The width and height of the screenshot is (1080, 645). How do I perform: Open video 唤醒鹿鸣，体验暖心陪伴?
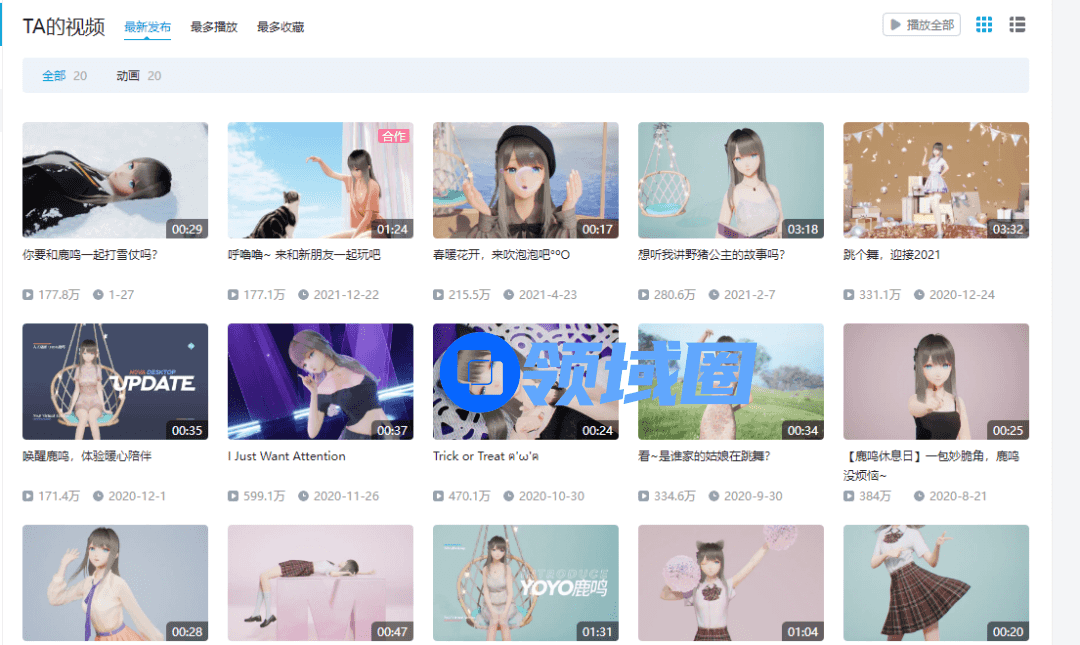tap(115, 381)
